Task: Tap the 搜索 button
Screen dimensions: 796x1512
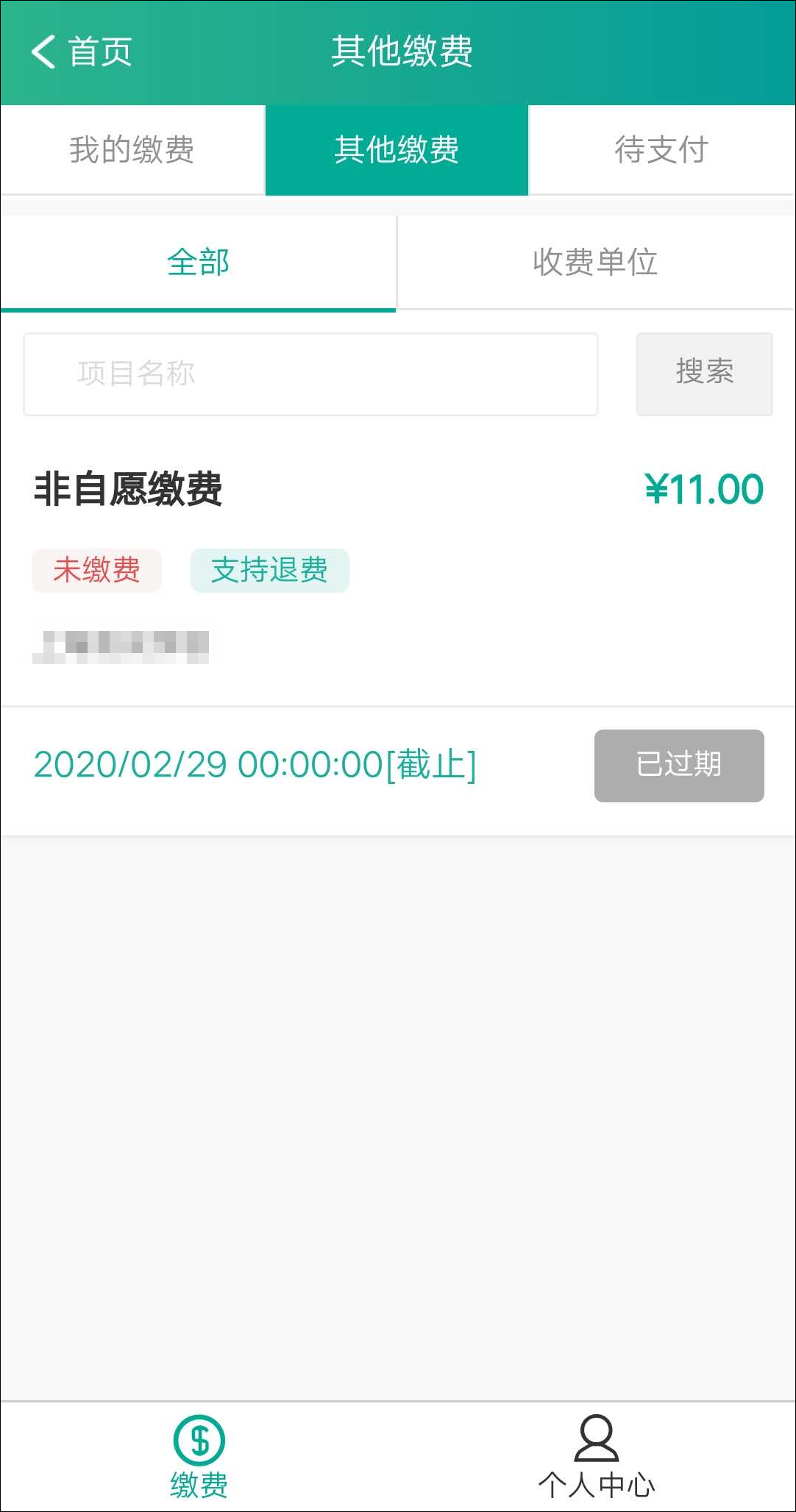Action: 704,374
